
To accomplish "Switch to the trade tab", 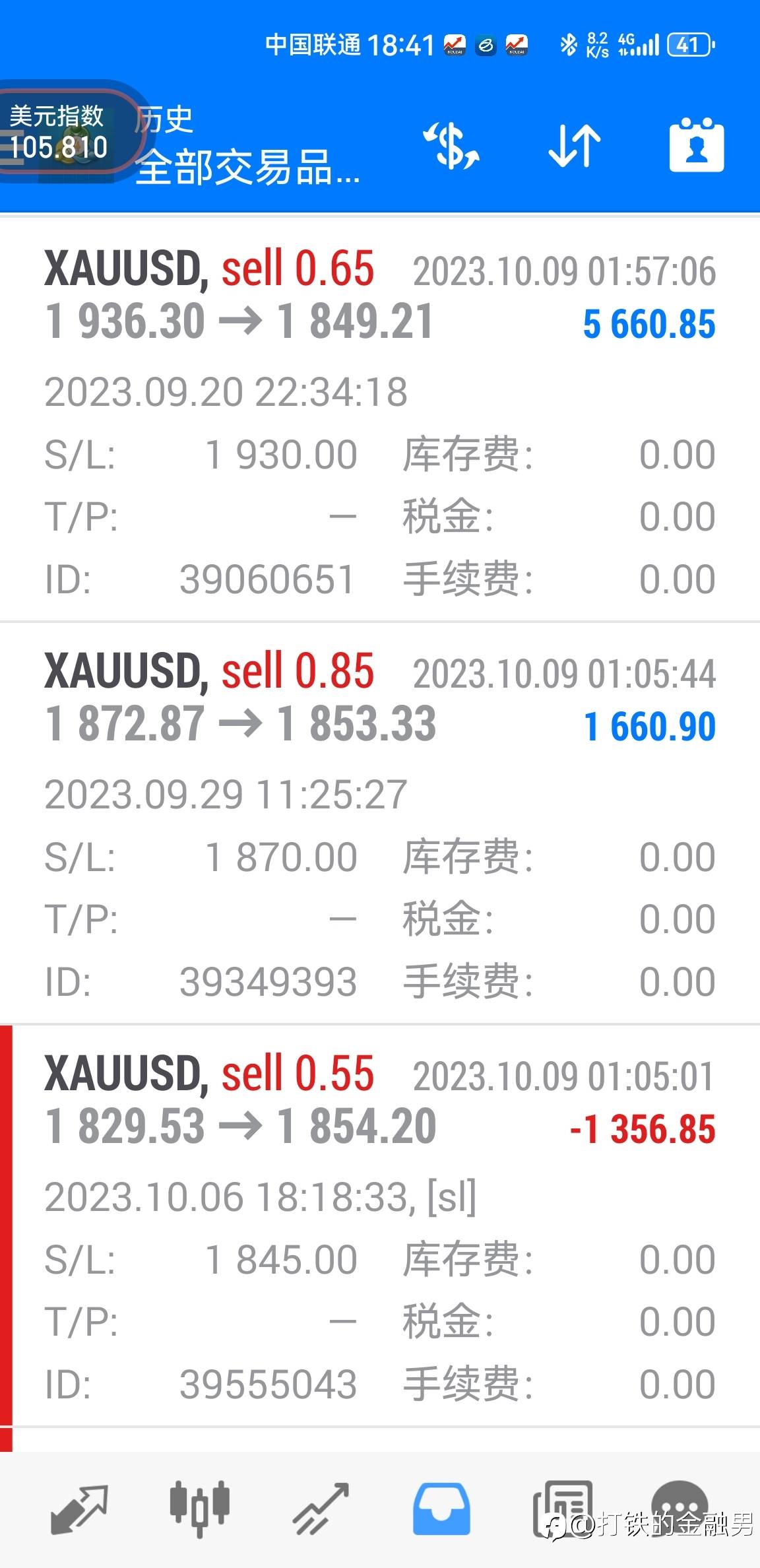I will coord(321,1509).
